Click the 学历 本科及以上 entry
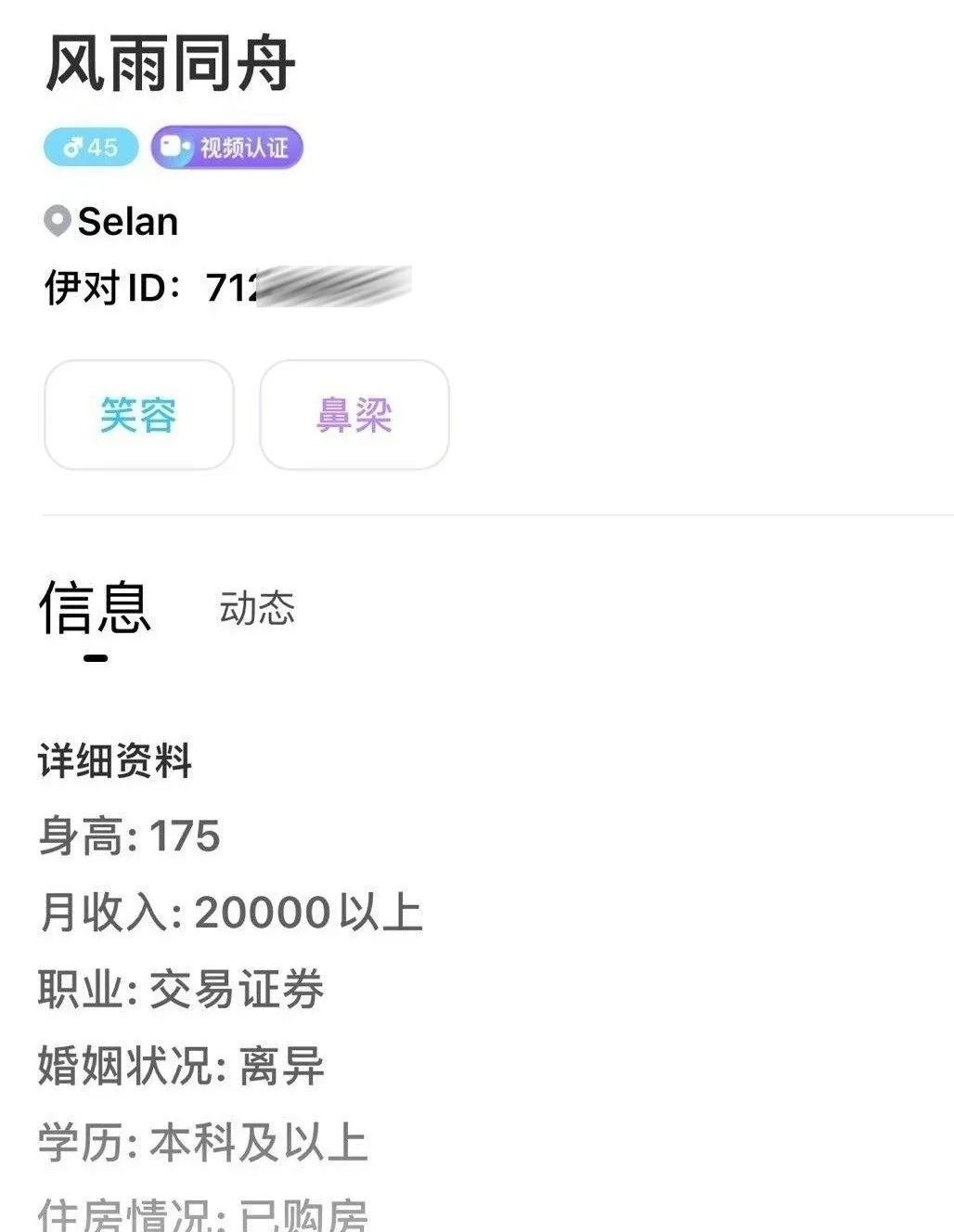 pos(204,1143)
